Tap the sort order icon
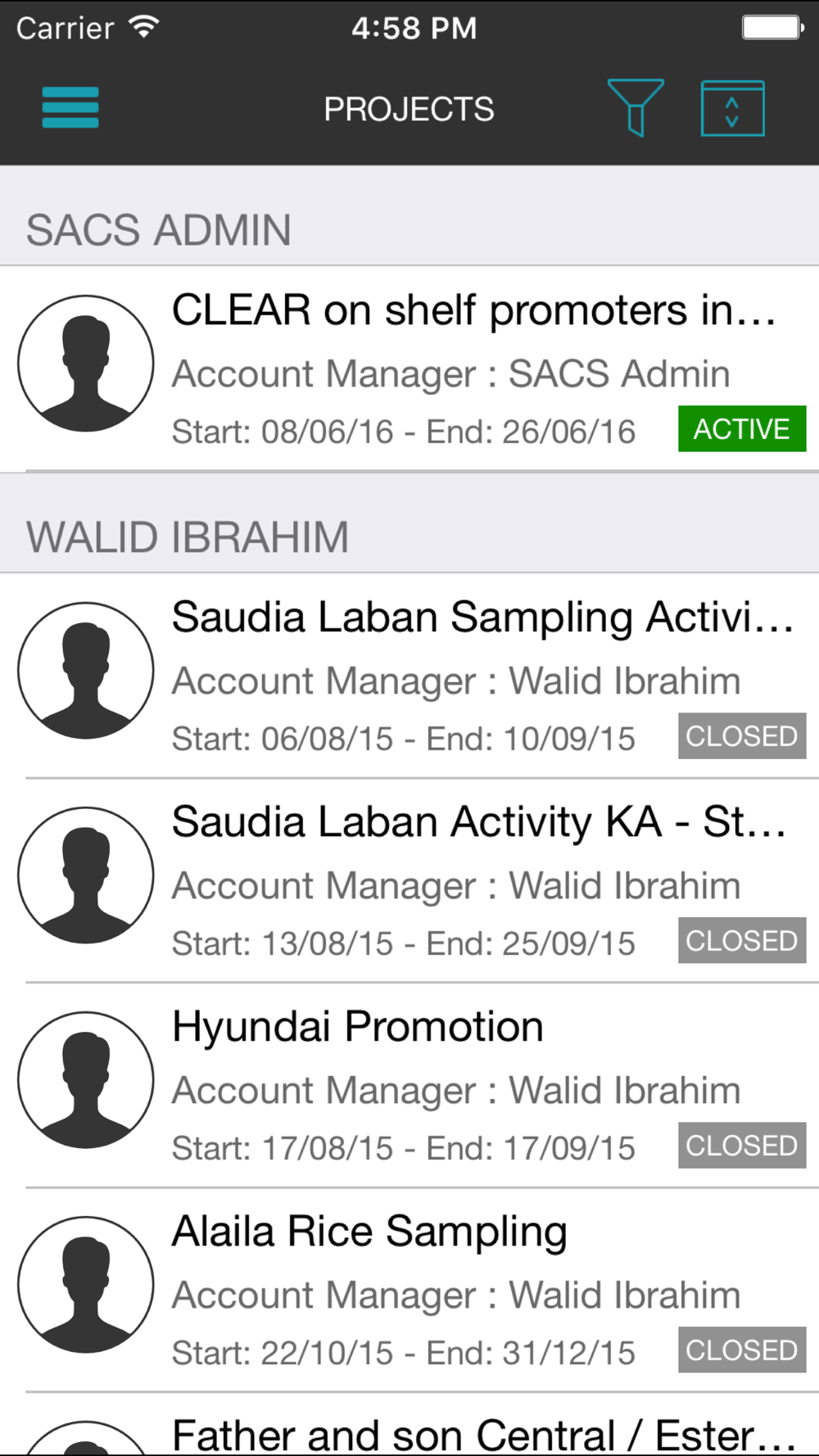 pyautogui.click(x=732, y=108)
